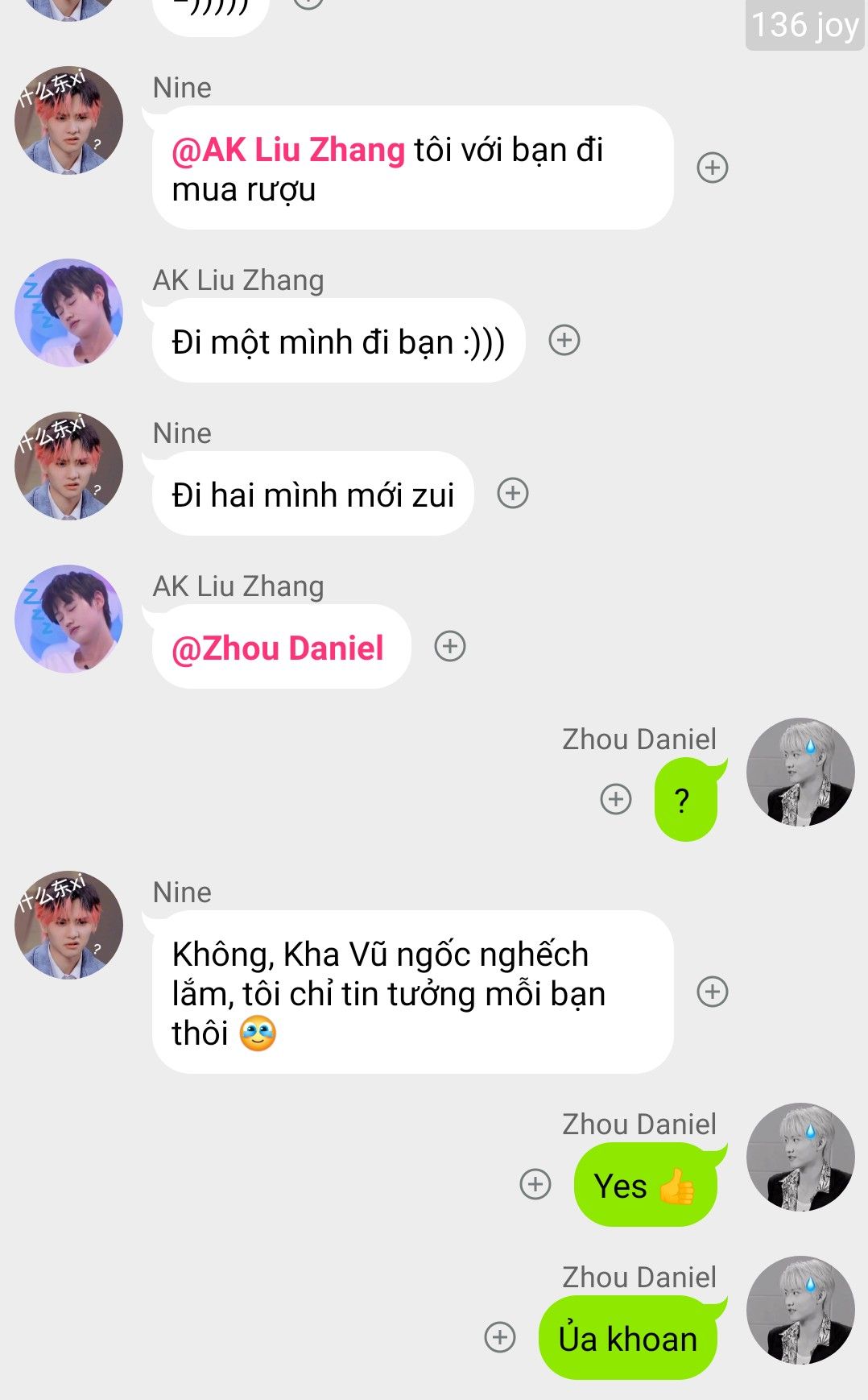
Task: Open AK Liu Zhang's avatar beside 'Đi một mình'
Action: click(x=68, y=313)
